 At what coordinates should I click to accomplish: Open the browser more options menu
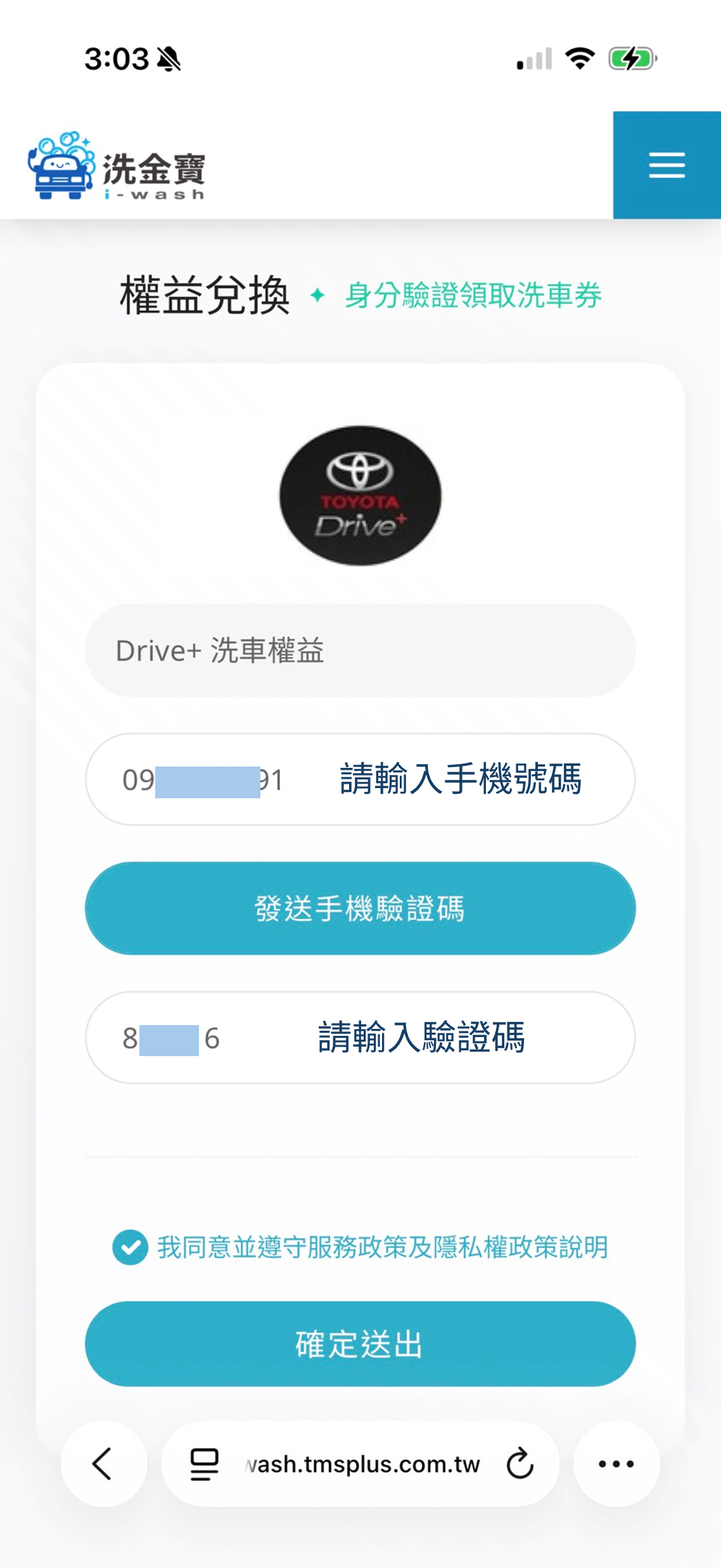pyautogui.click(x=616, y=1463)
